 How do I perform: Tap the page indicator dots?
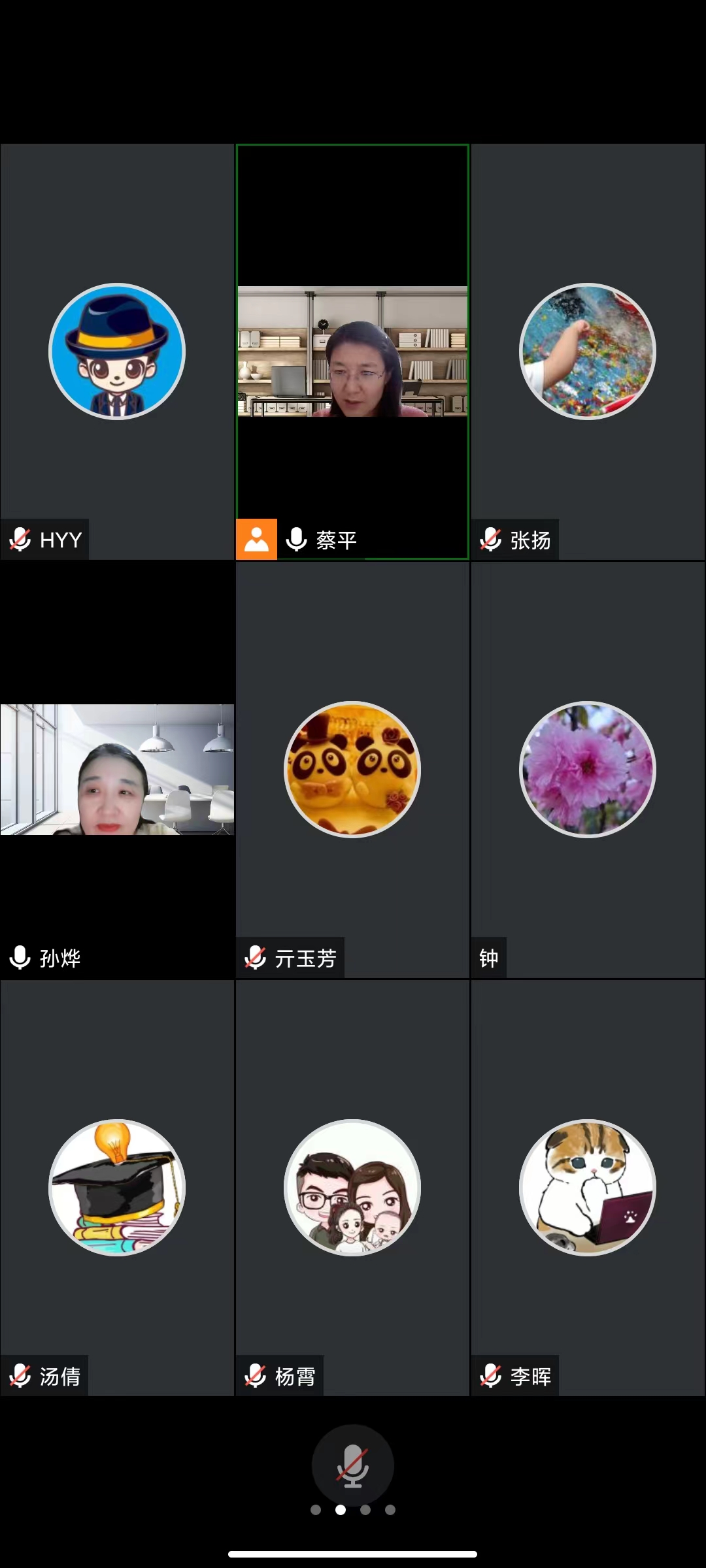click(353, 1510)
